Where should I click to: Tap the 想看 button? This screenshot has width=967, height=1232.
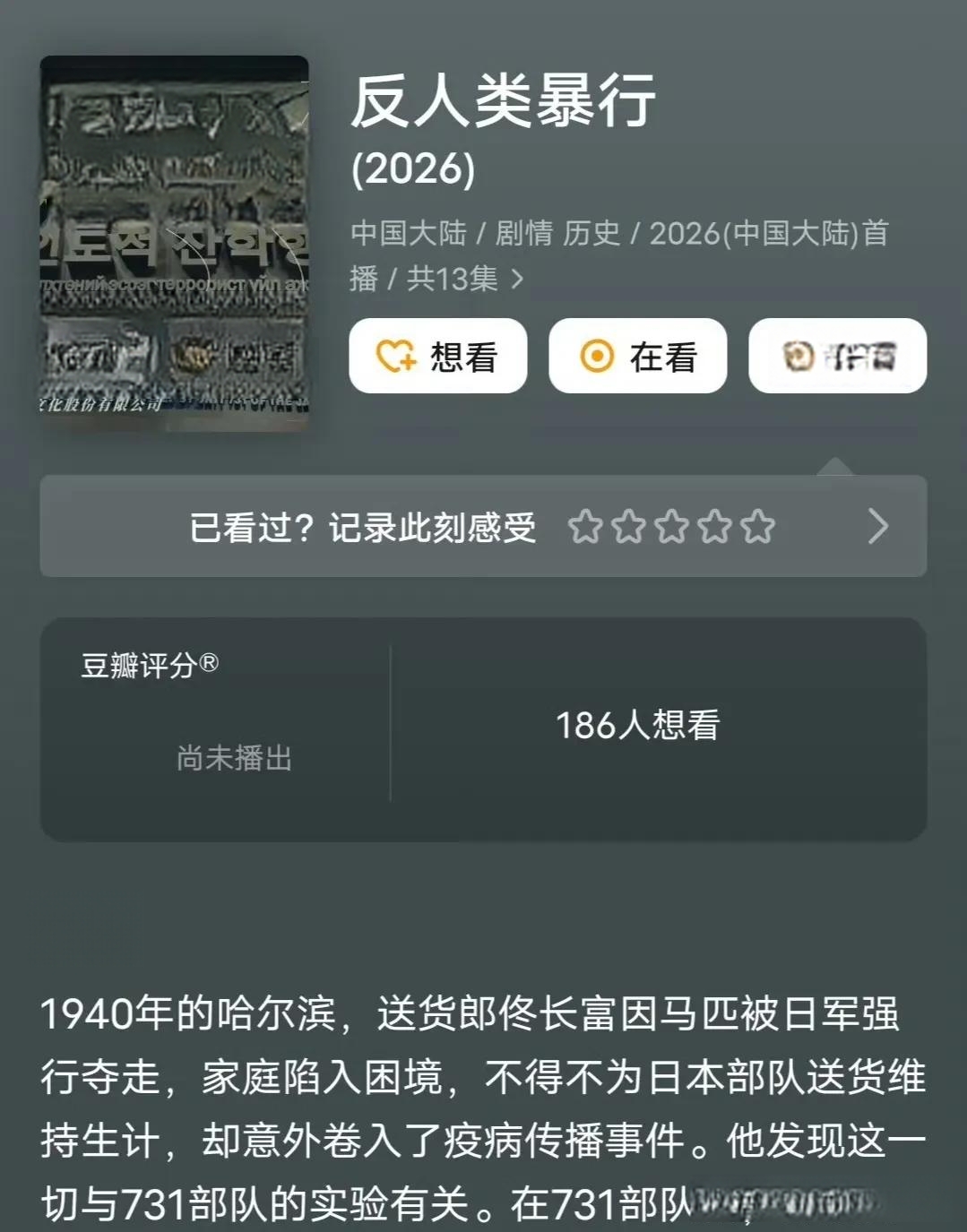(437, 356)
